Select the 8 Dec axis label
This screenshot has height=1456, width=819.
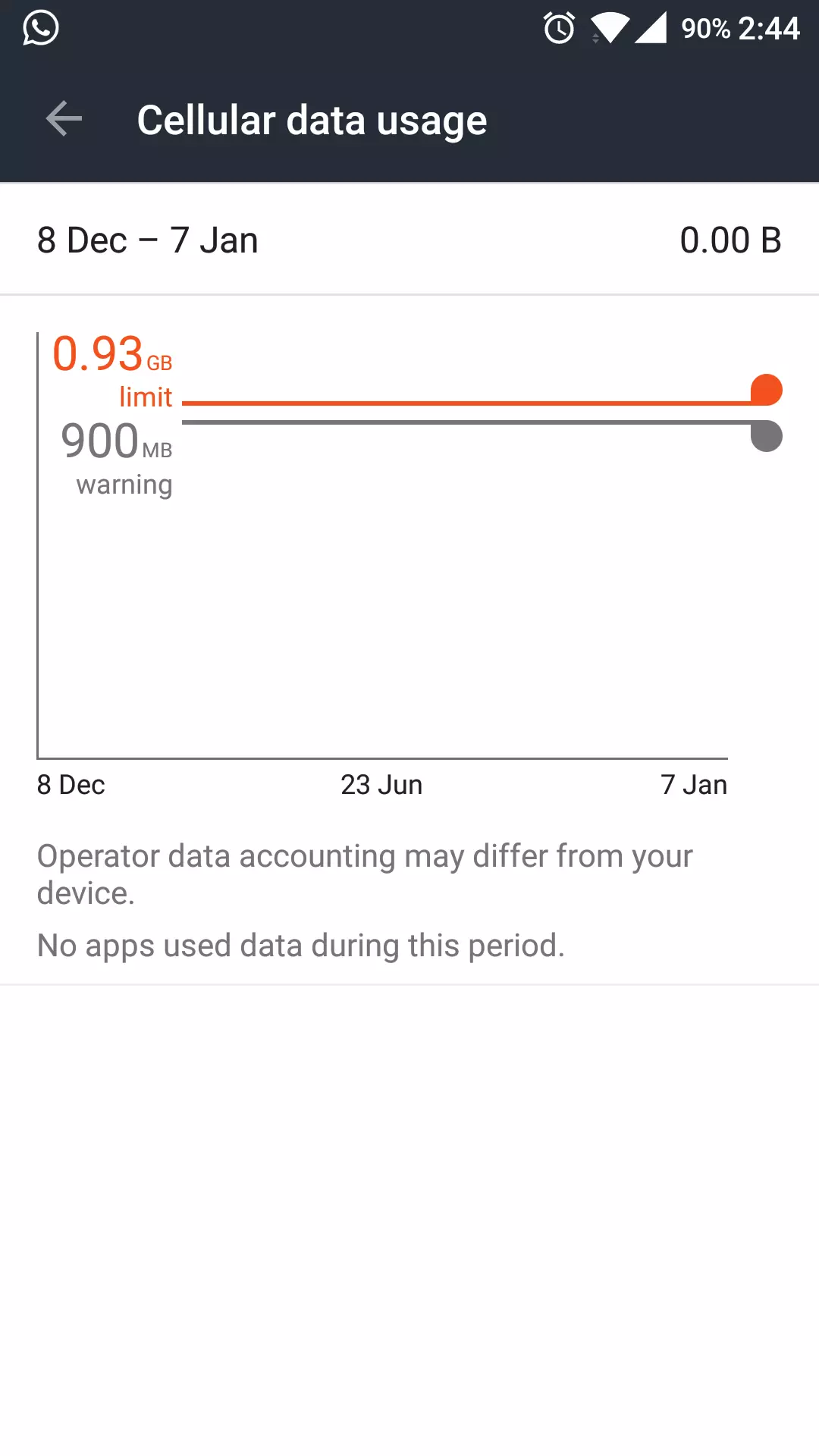click(x=71, y=784)
